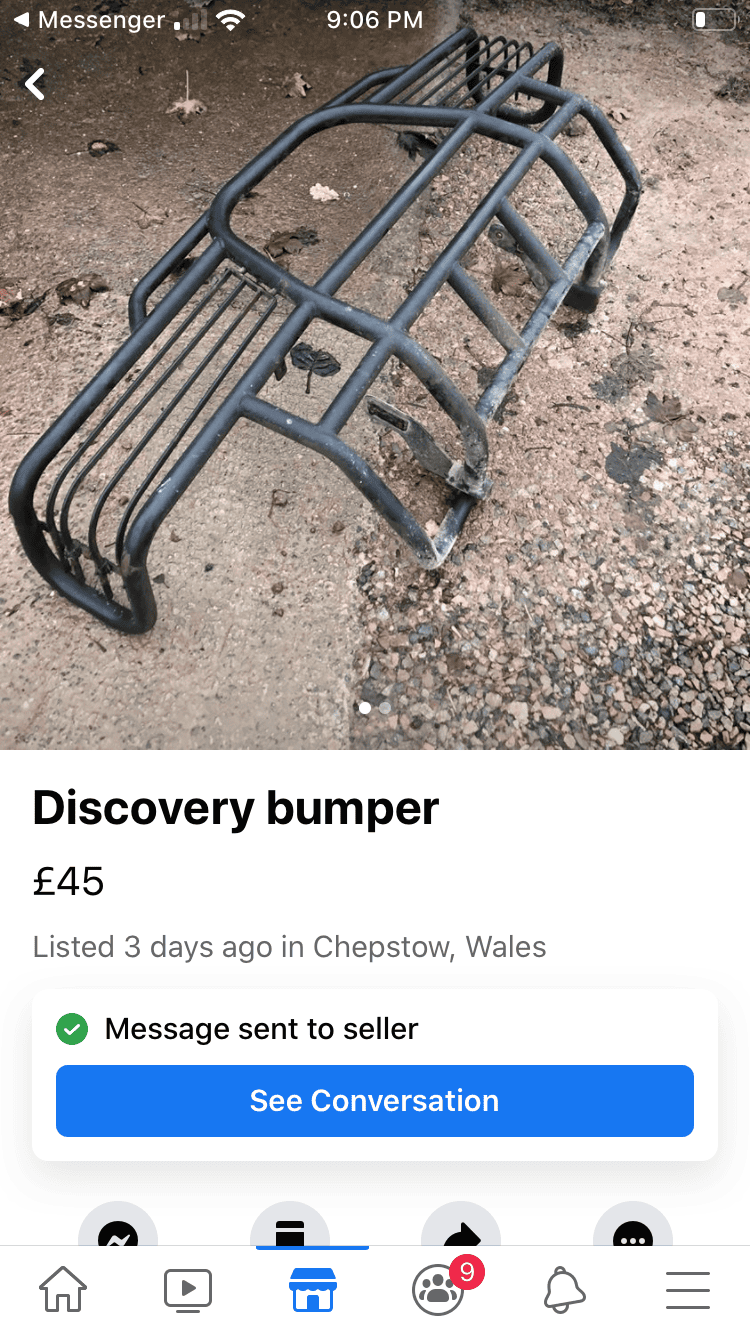Open the three-dot more options icon
This screenshot has width=750, height=1334.
coord(632,1228)
